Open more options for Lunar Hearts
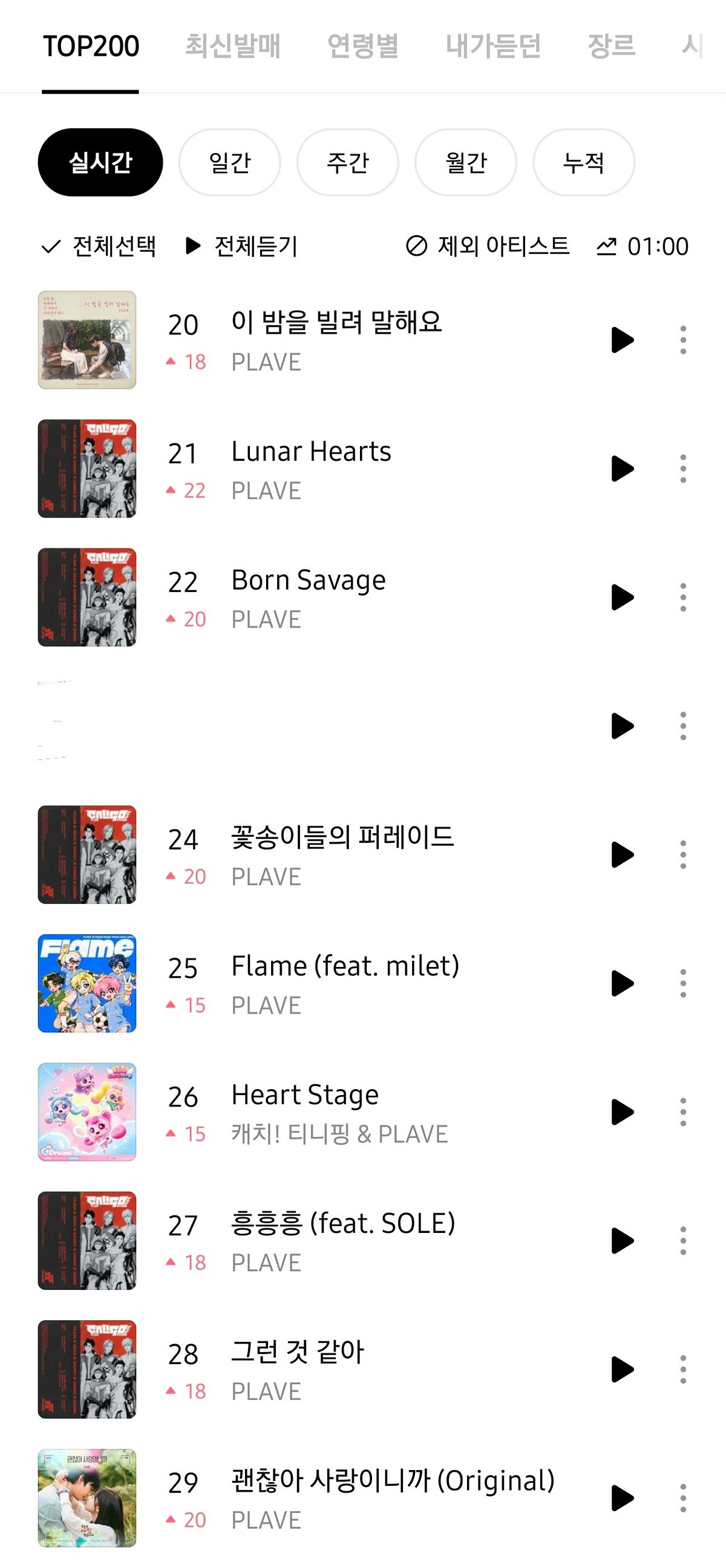Viewport: 726px width, 1568px height. click(684, 469)
